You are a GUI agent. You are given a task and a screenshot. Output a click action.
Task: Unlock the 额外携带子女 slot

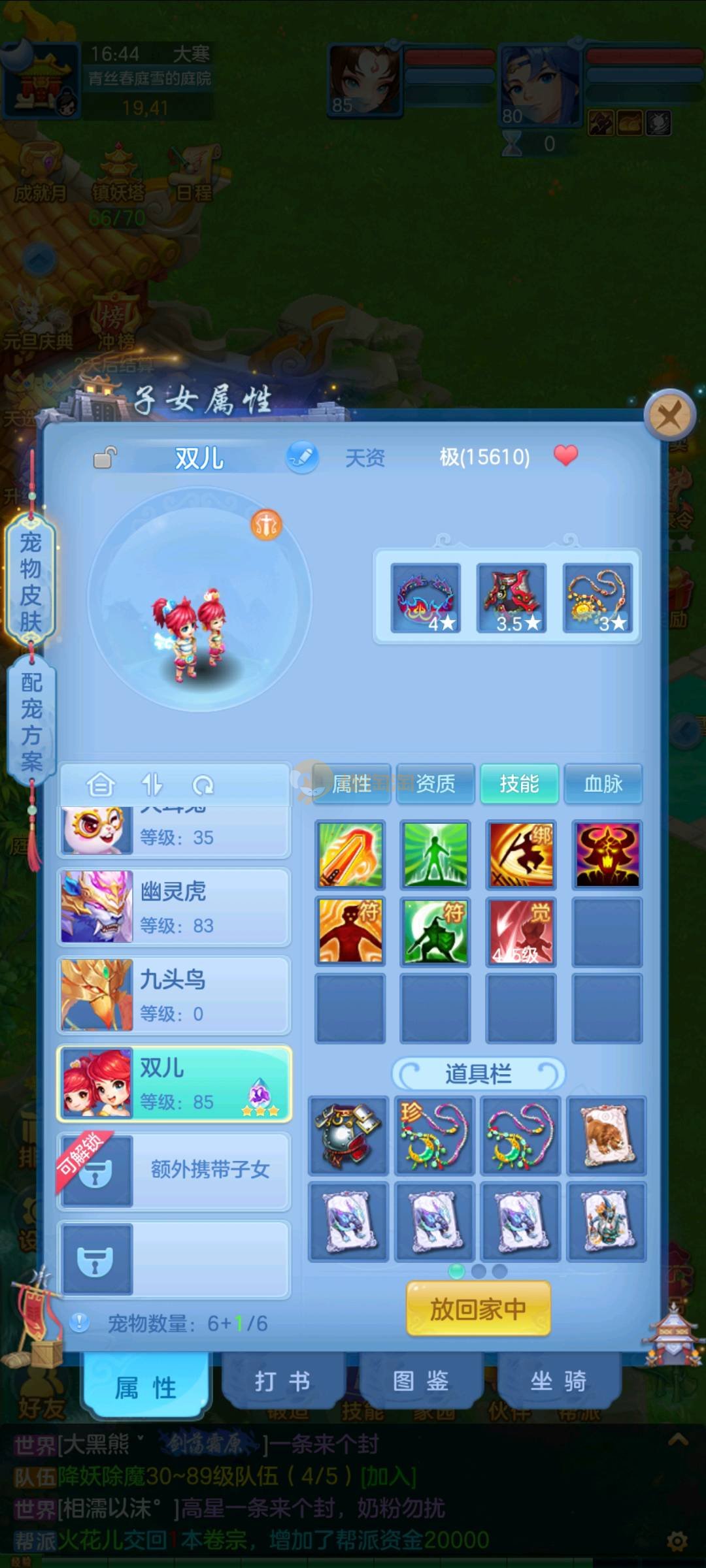[x=174, y=1169]
